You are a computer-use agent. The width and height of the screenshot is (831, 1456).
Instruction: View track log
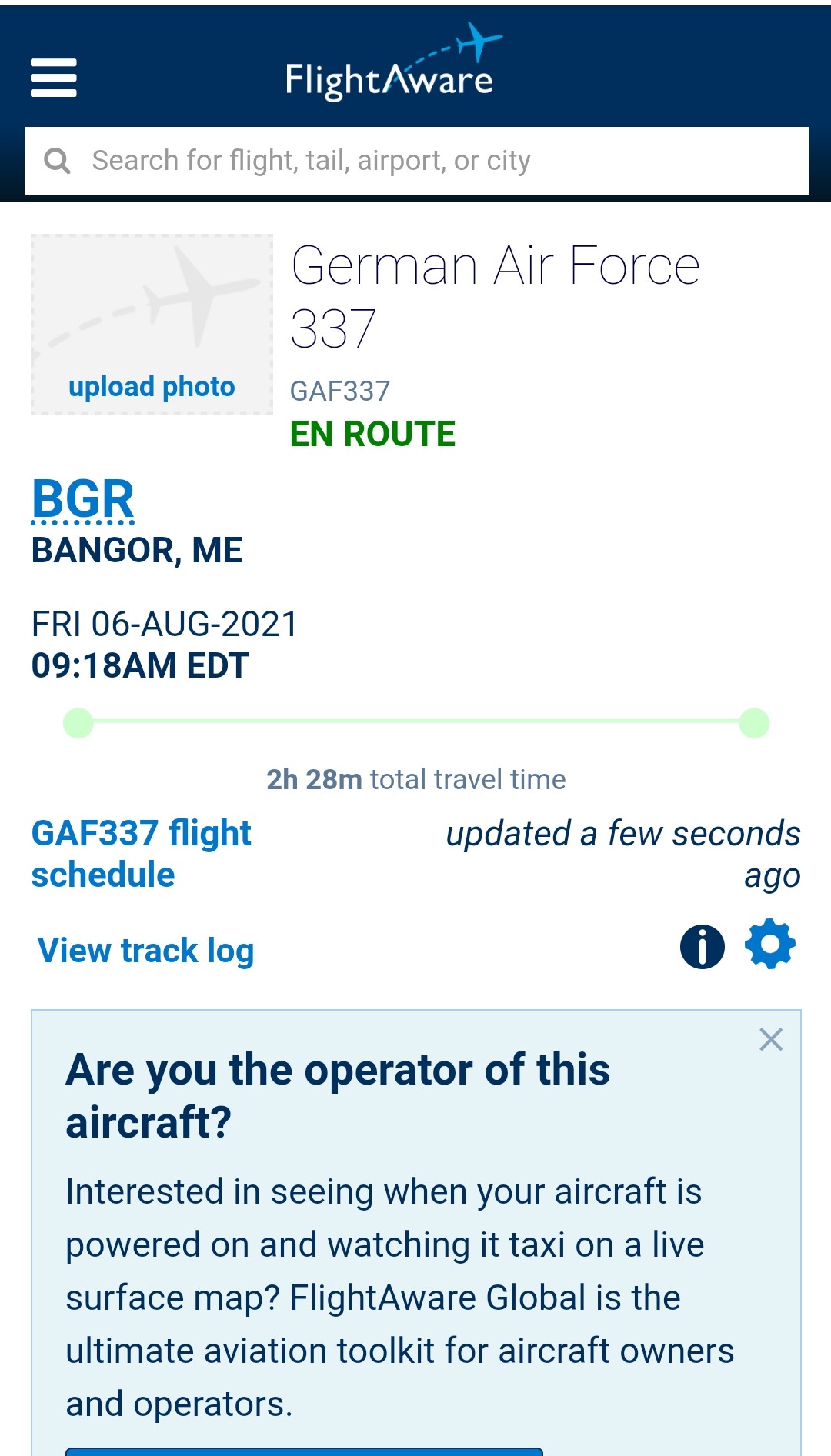(145, 951)
